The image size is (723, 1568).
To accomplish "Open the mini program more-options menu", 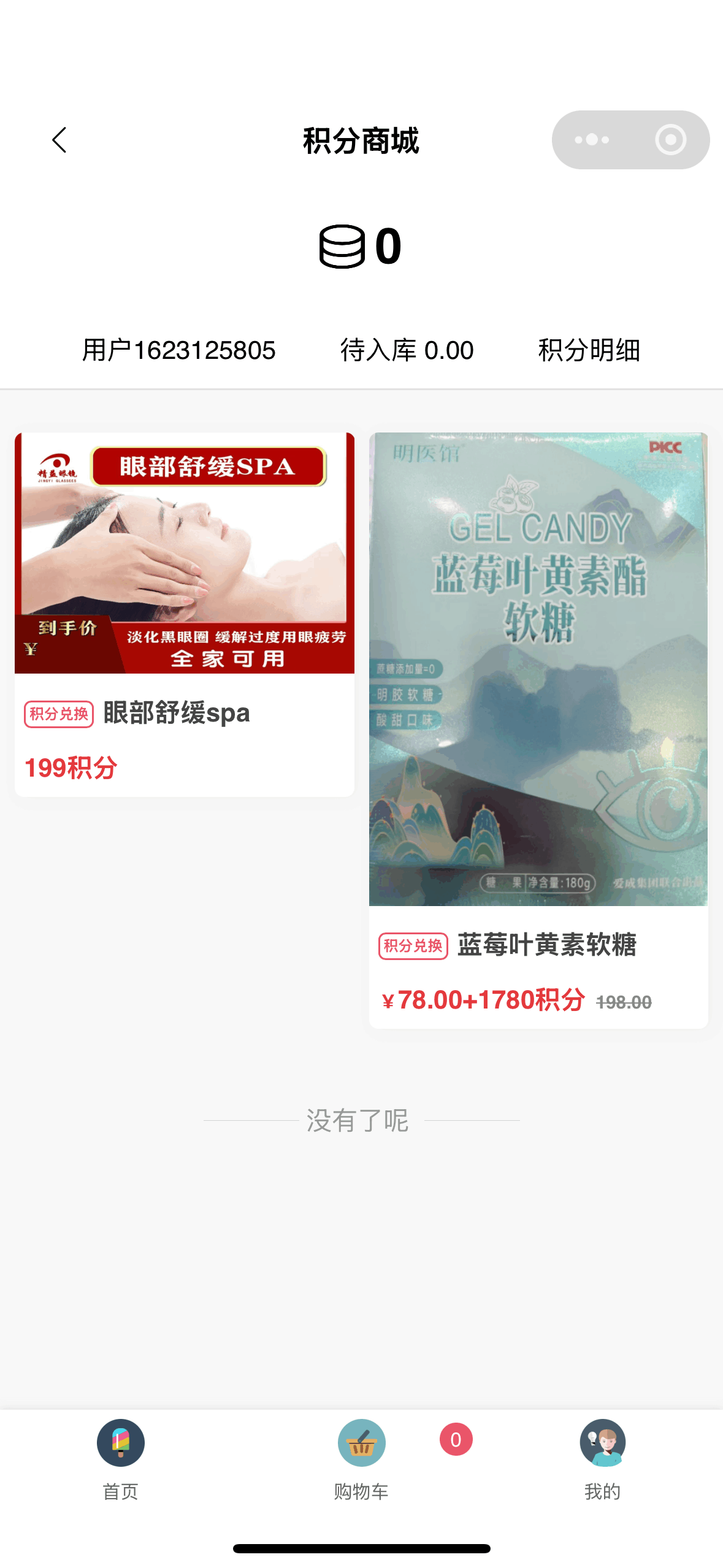I will click(x=592, y=140).
